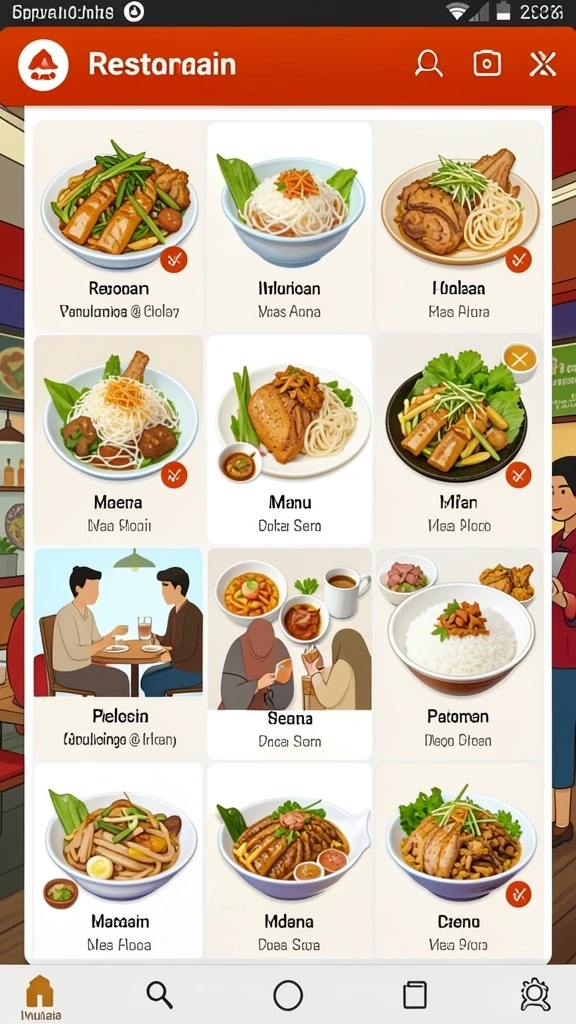Open the Mian dish tile

click(459, 440)
